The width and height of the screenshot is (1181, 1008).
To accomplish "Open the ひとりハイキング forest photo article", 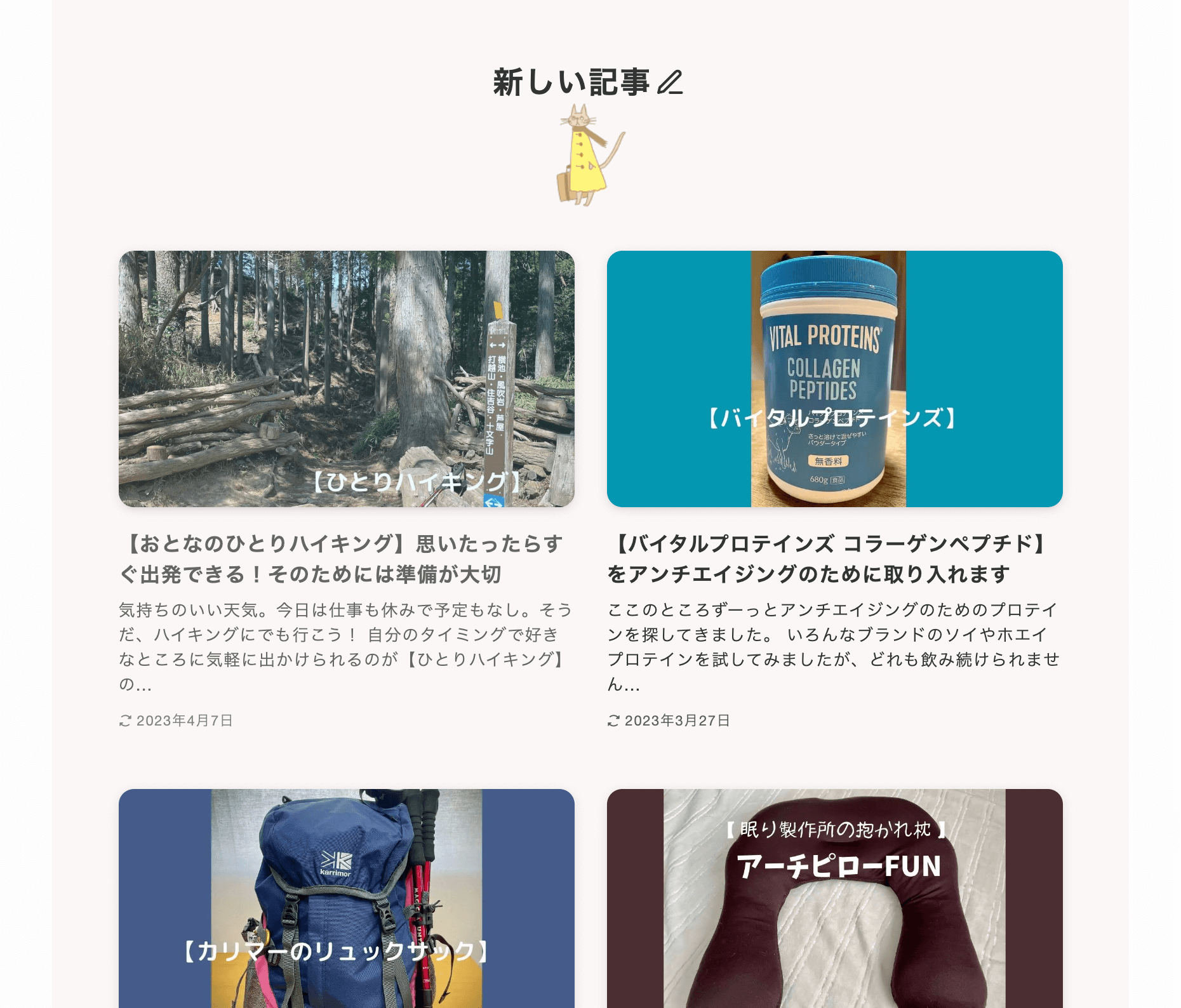I will pos(346,378).
